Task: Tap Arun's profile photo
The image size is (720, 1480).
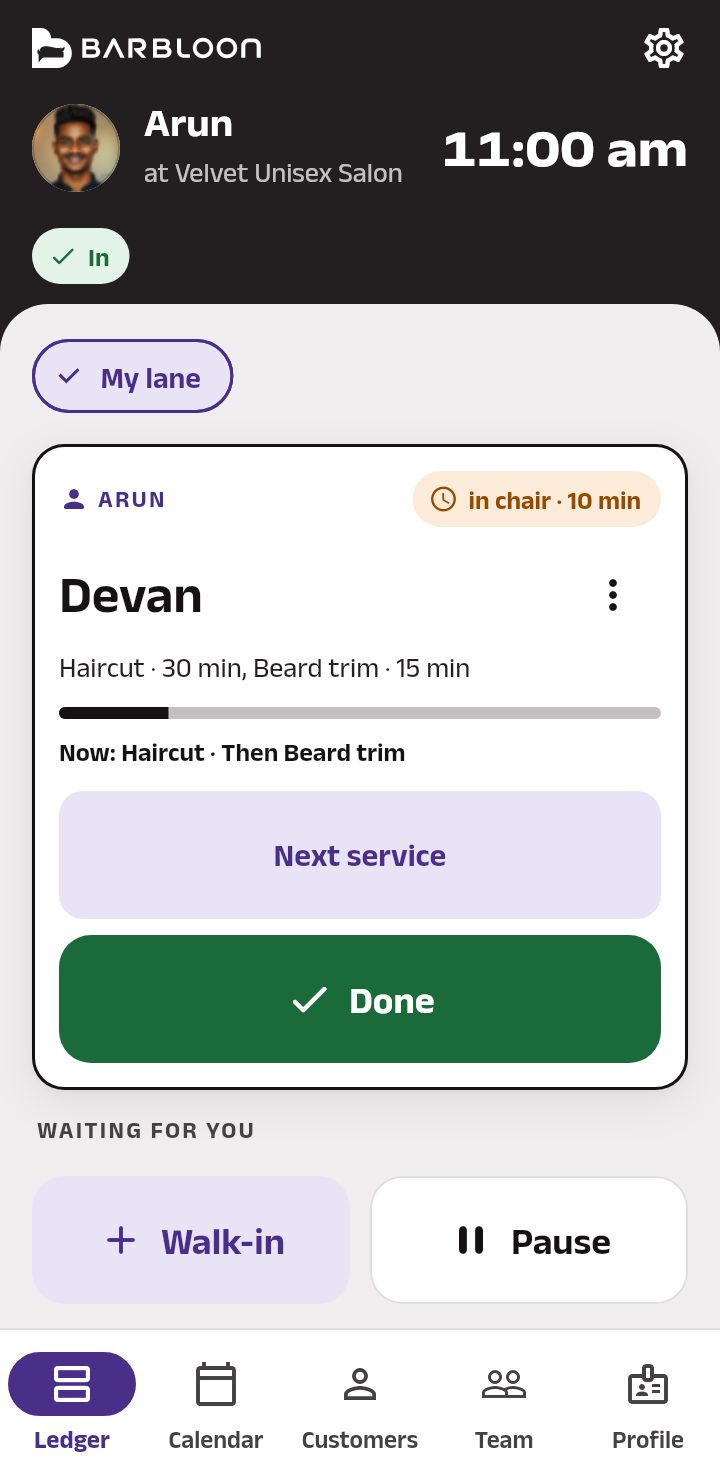Action: point(76,148)
